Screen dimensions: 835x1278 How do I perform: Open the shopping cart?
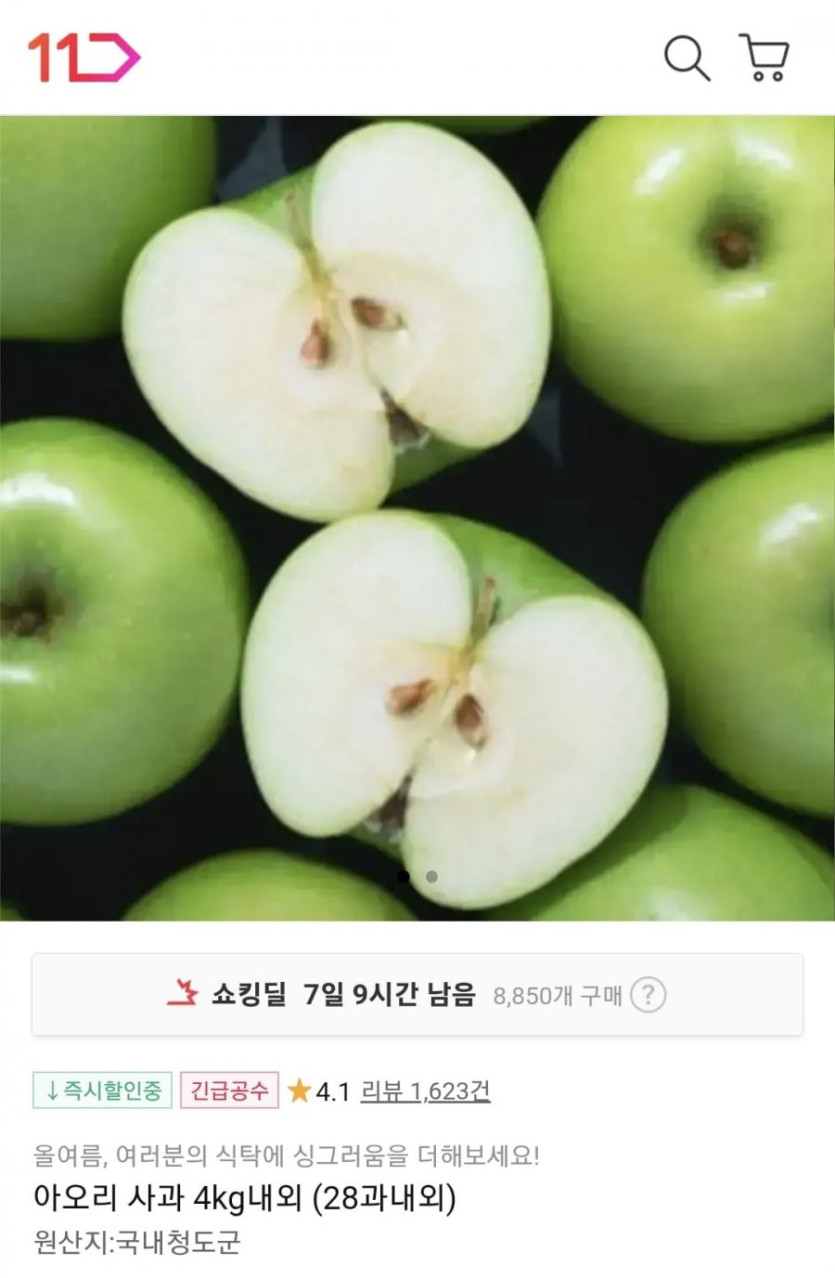click(764, 58)
